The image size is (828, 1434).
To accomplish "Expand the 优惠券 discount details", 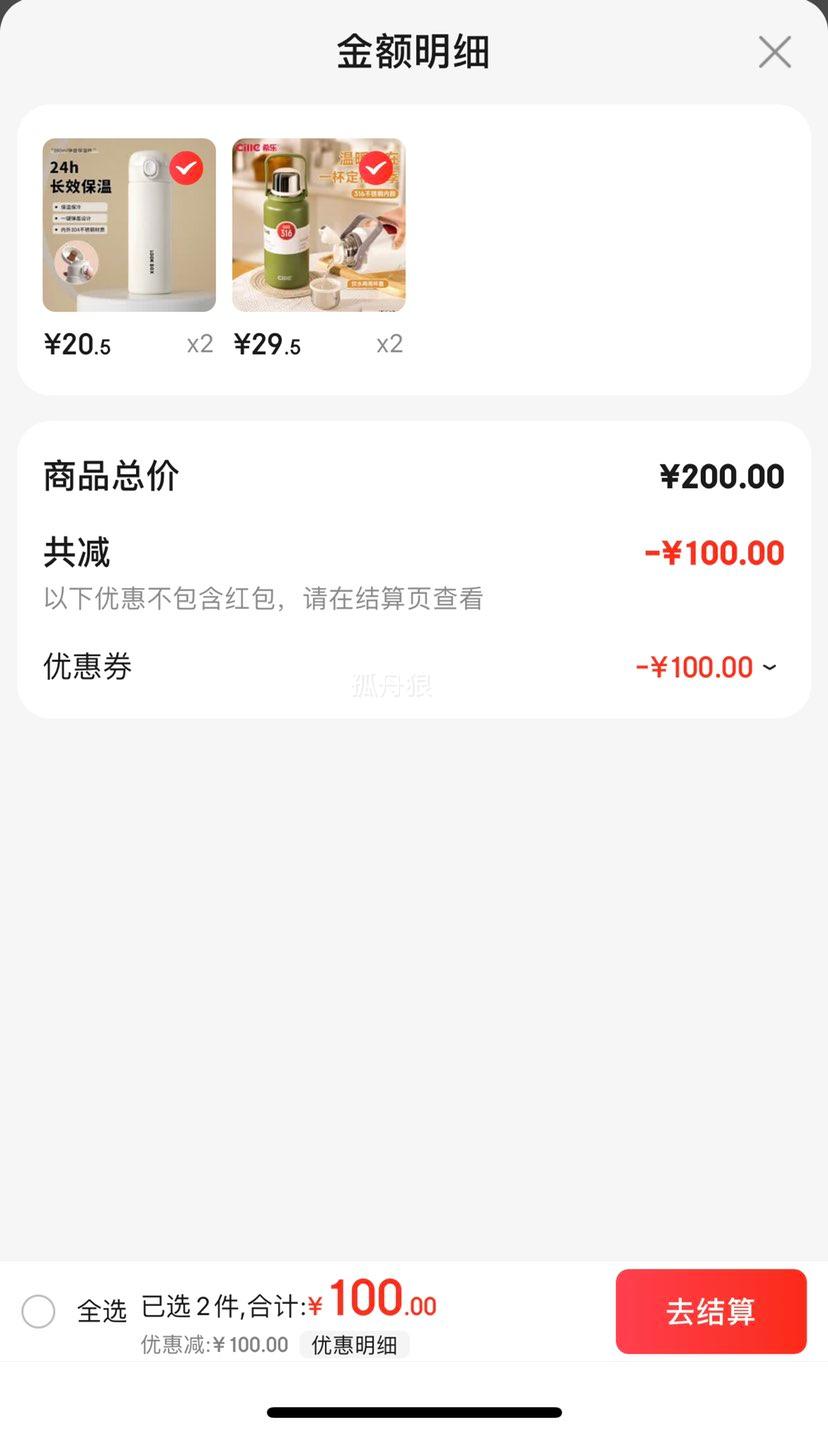I will [768, 667].
